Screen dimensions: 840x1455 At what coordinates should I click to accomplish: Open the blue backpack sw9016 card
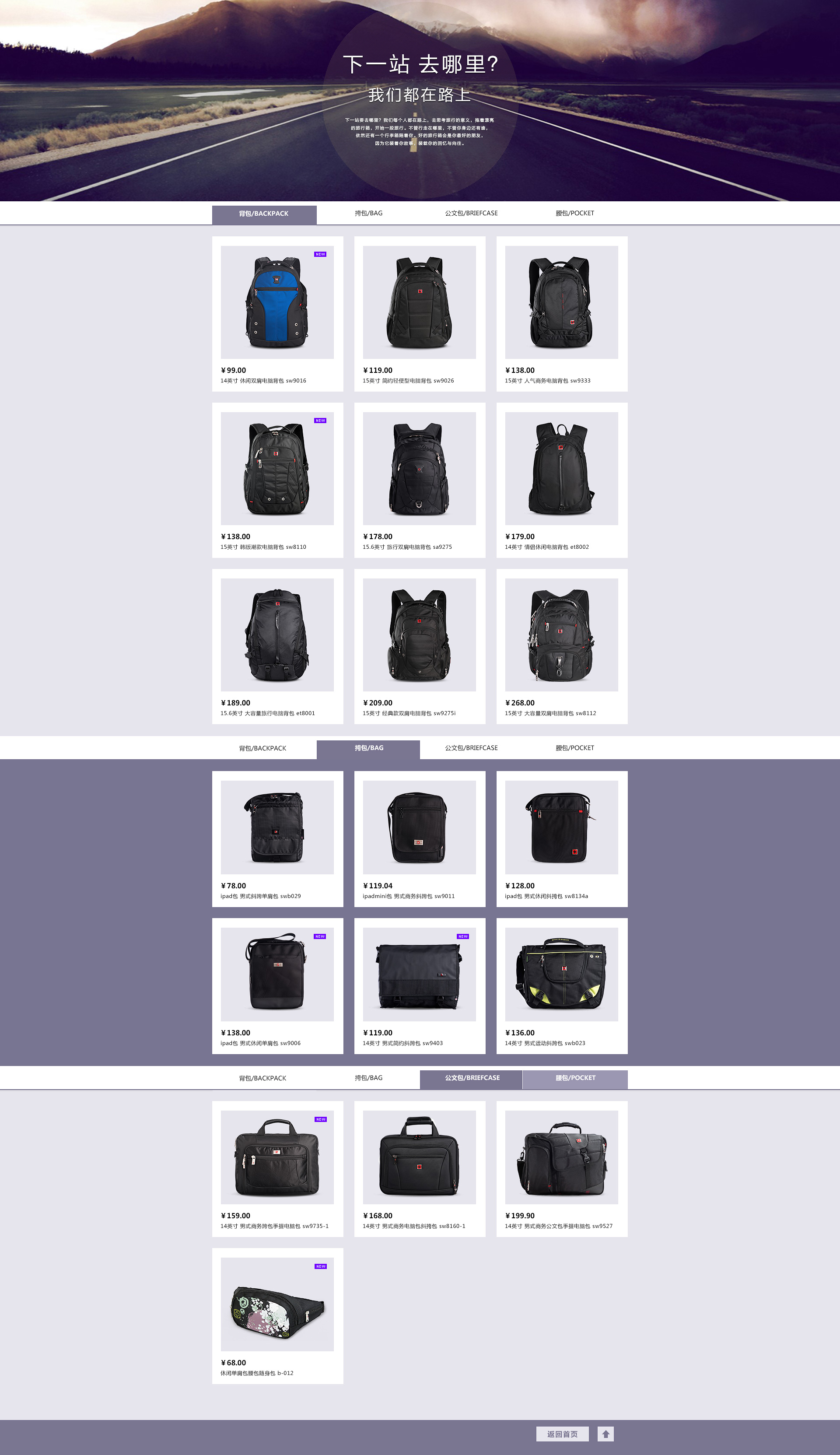pyautogui.click(x=277, y=314)
